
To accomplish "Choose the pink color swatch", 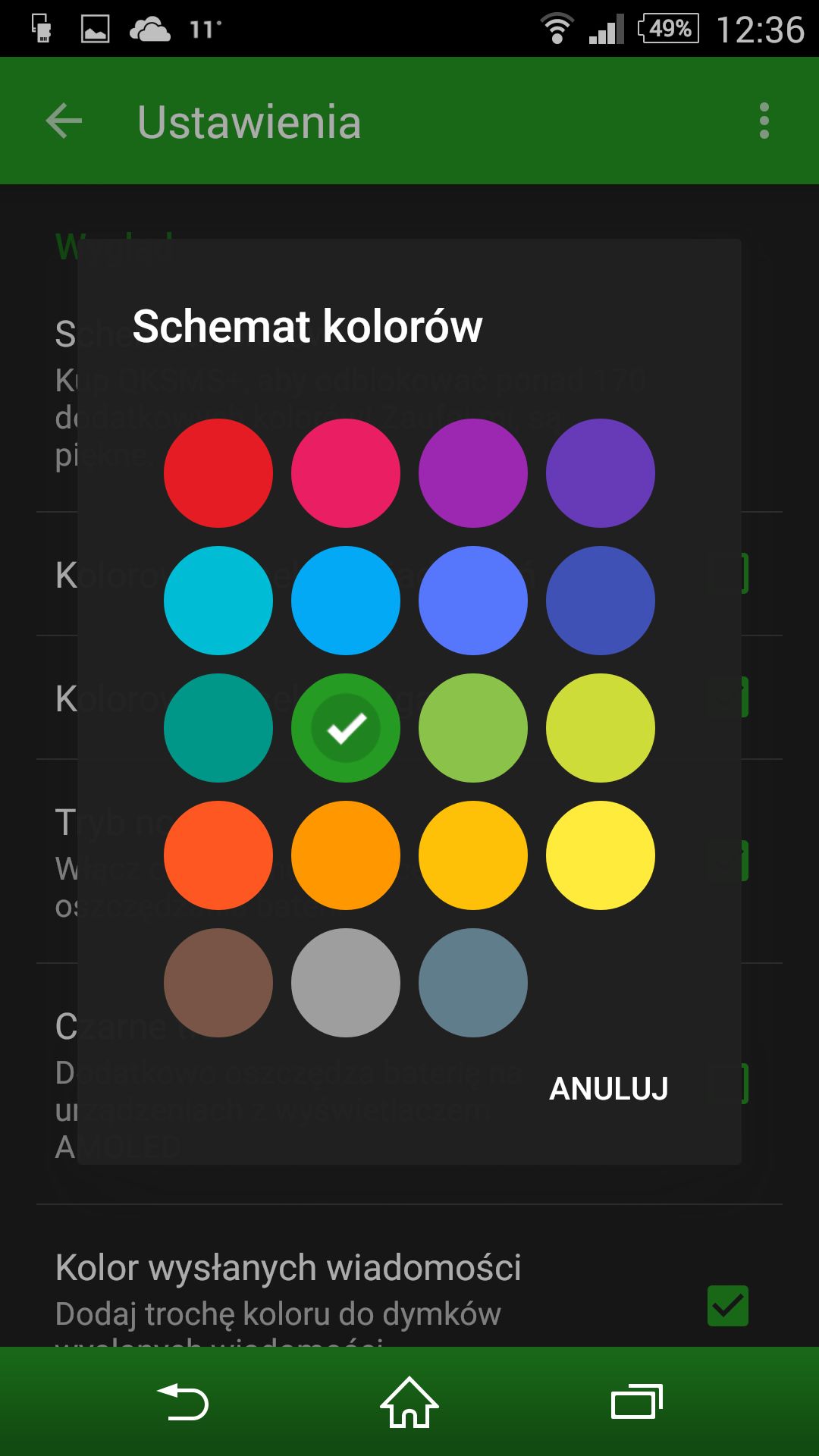I will (346, 473).
